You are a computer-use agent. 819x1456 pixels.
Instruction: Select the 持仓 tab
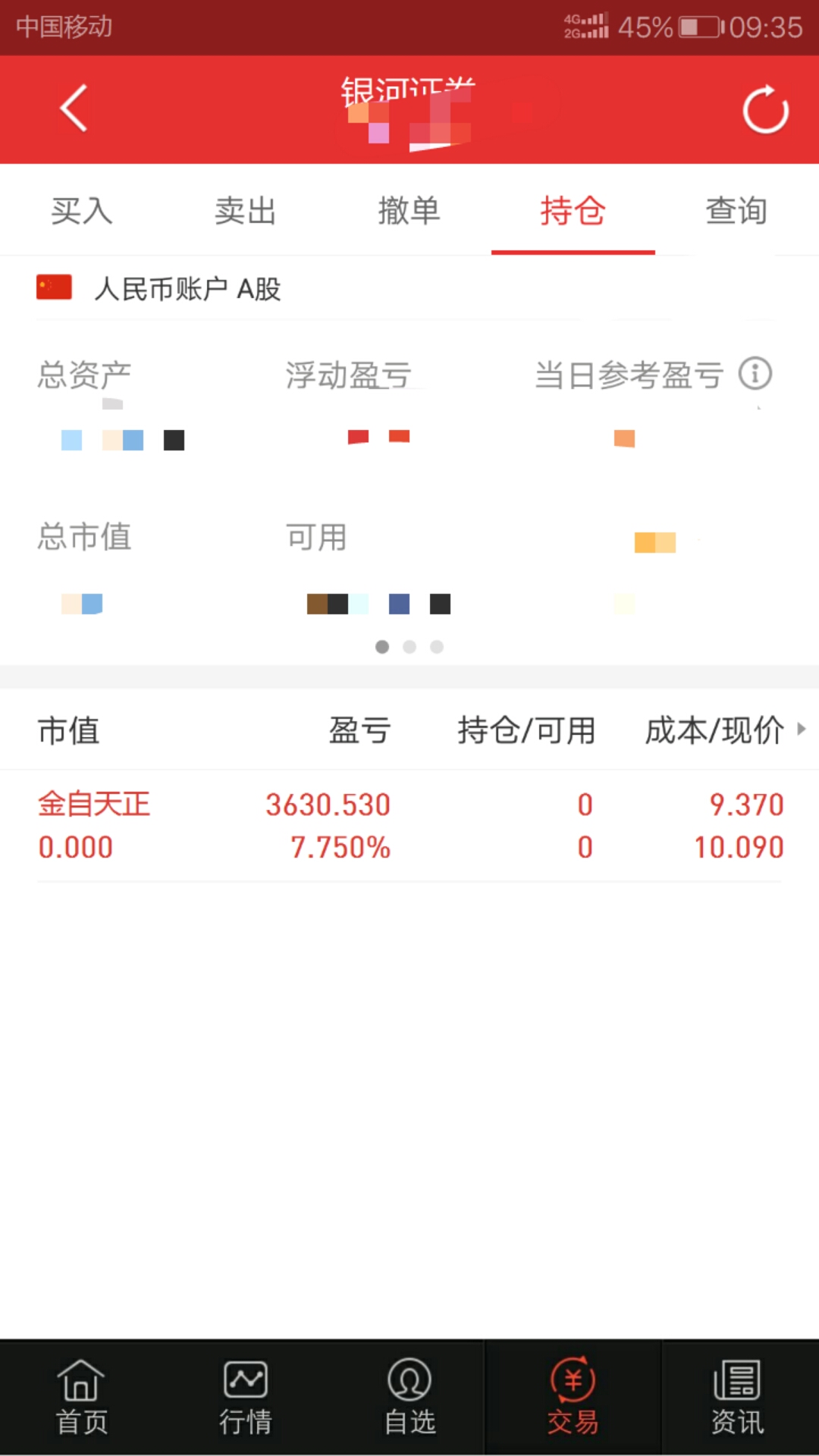tap(573, 211)
